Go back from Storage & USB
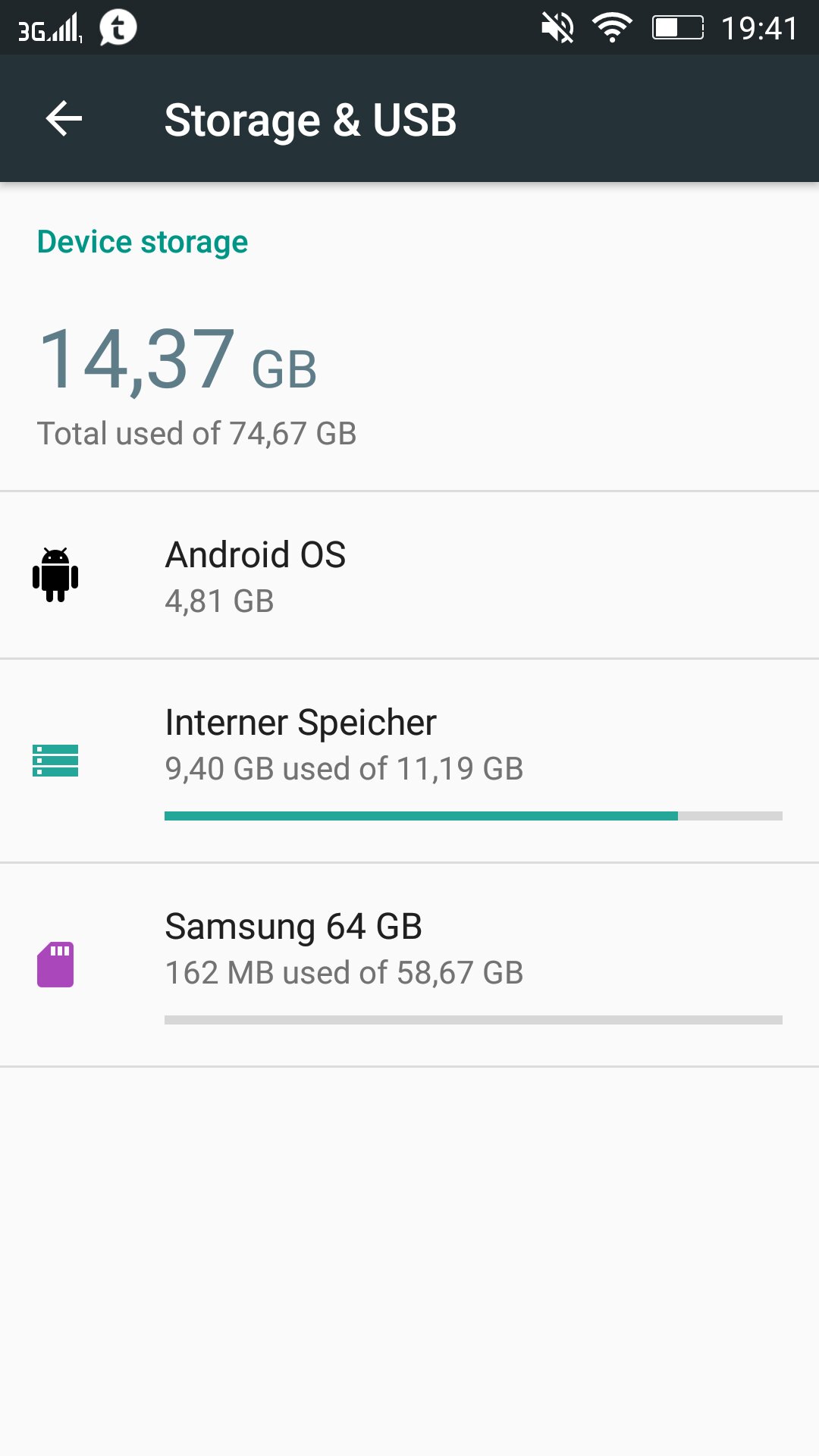This screenshot has width=819, height=1456. point(64,119)
